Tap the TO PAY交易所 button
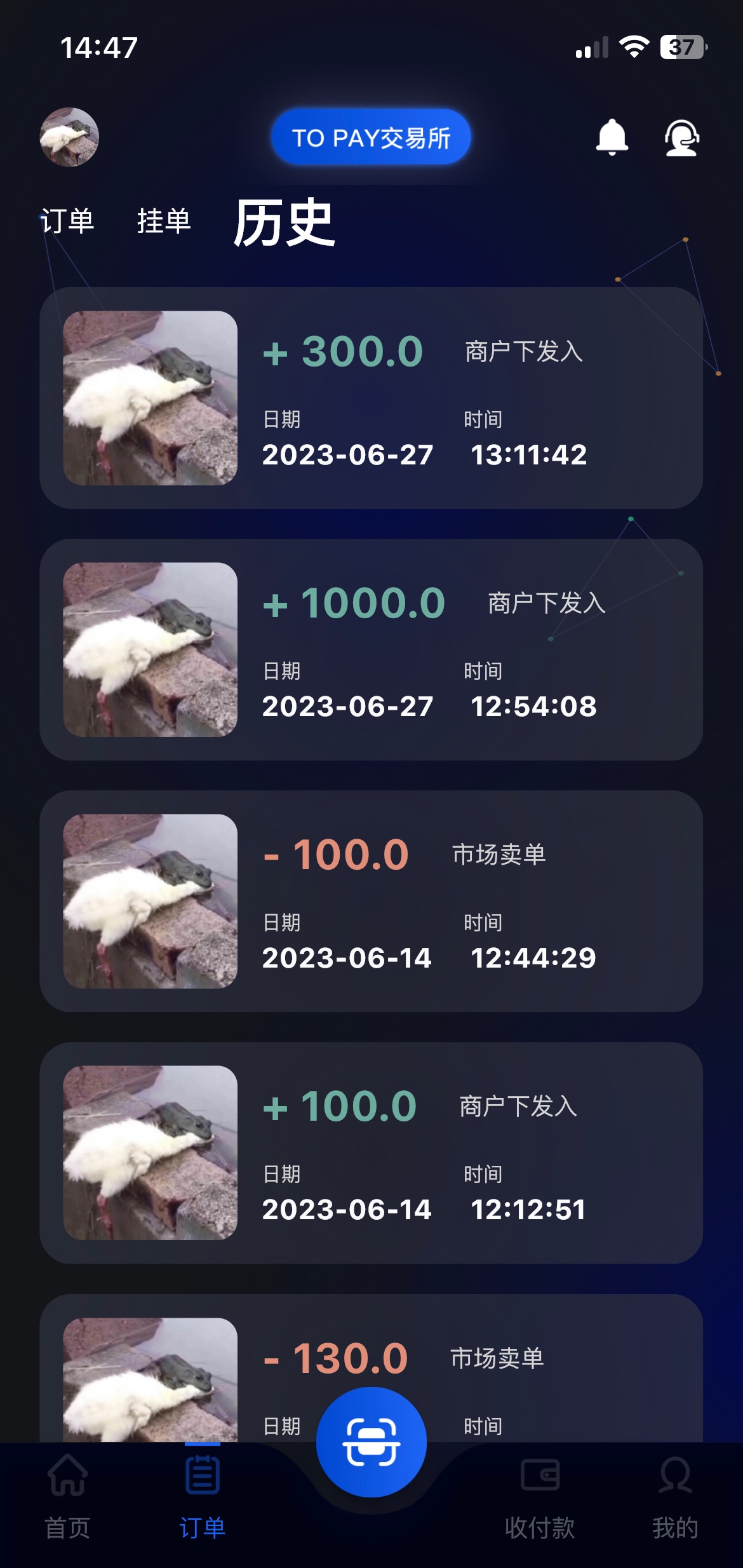 pyautogui.click(x=371, y=137)
